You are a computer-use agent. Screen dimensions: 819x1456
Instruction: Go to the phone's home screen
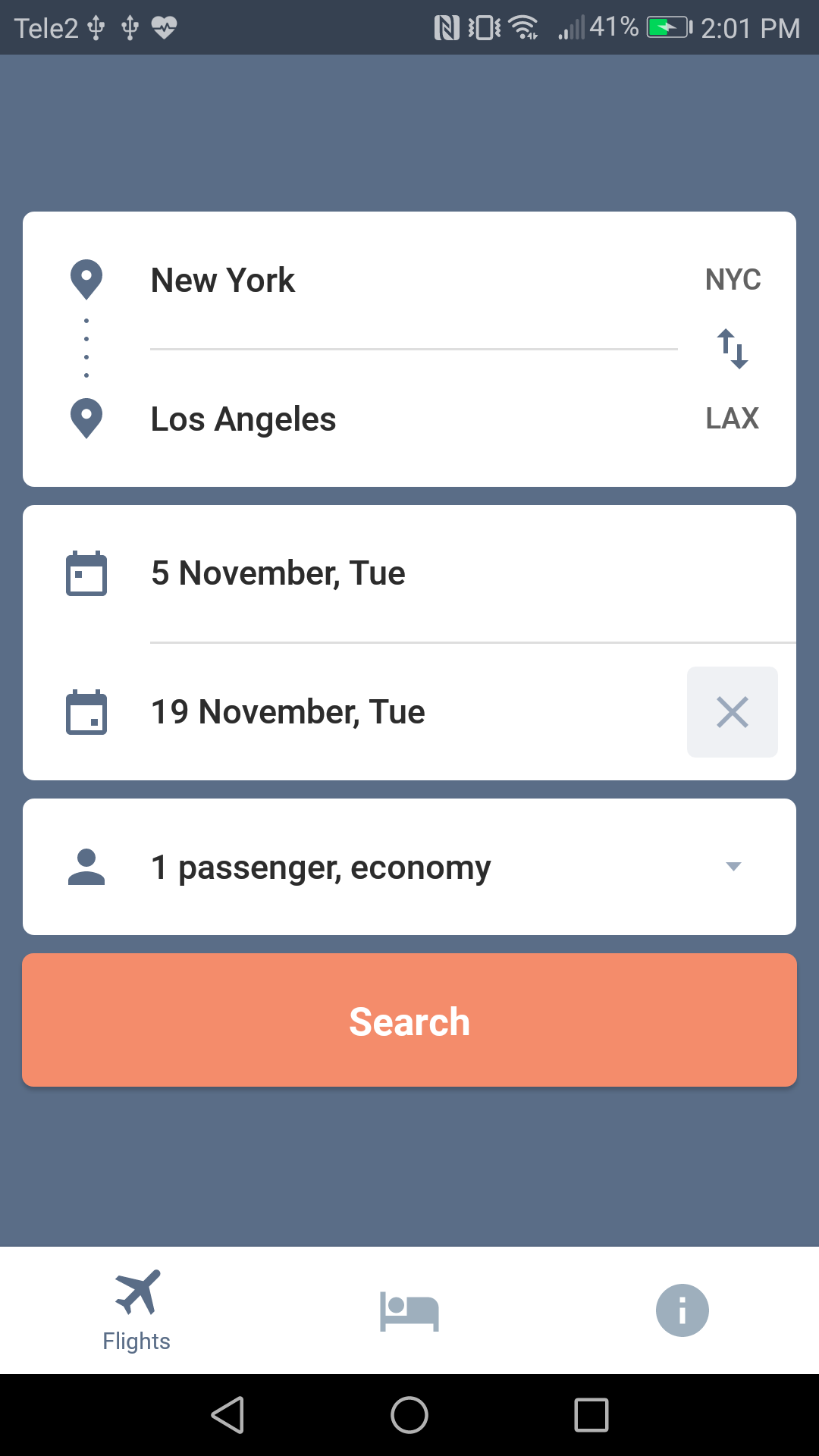(x=409, y=1415)
